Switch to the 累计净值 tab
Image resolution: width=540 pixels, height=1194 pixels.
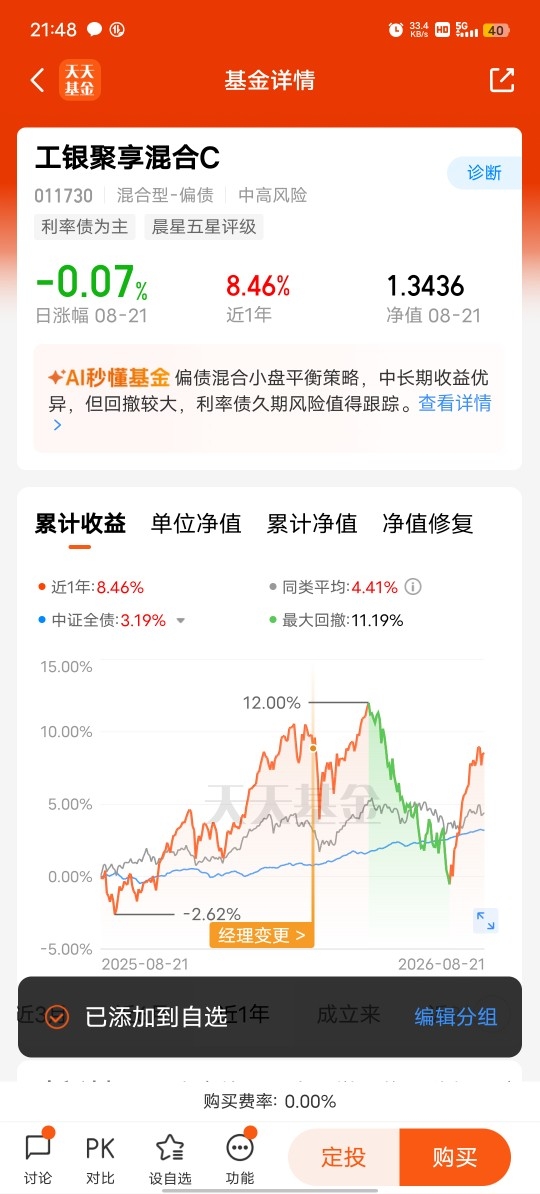point(312,524)
